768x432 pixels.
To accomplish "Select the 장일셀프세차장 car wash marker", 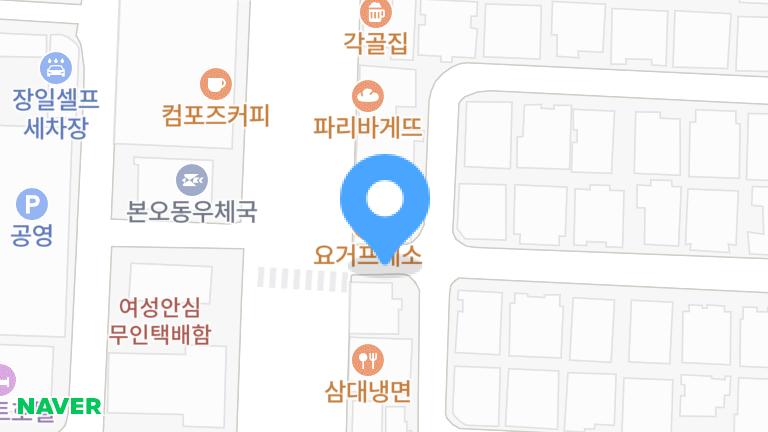I will (55, 69).
